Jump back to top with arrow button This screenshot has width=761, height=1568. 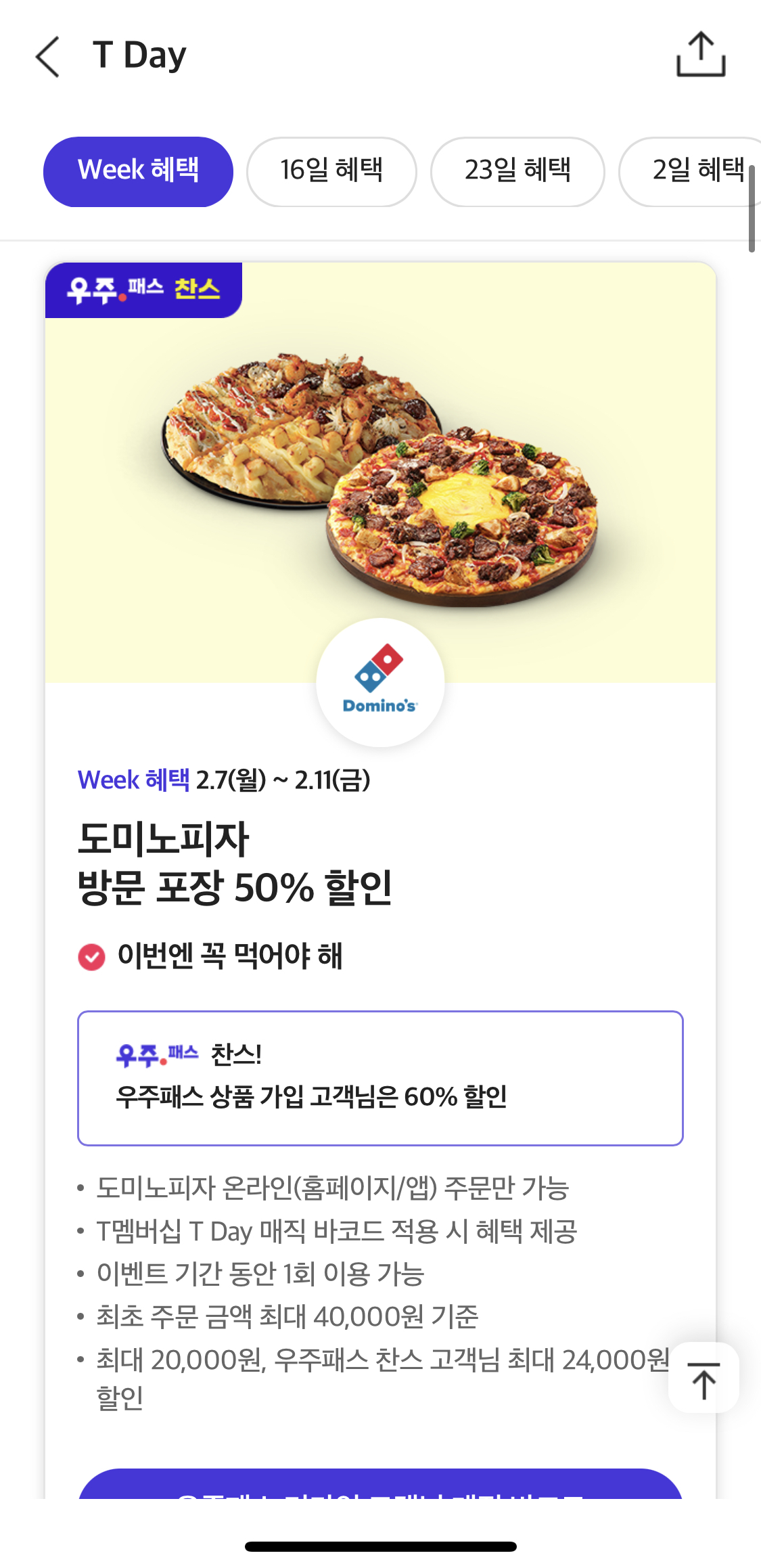click(x=704, y=1377)
